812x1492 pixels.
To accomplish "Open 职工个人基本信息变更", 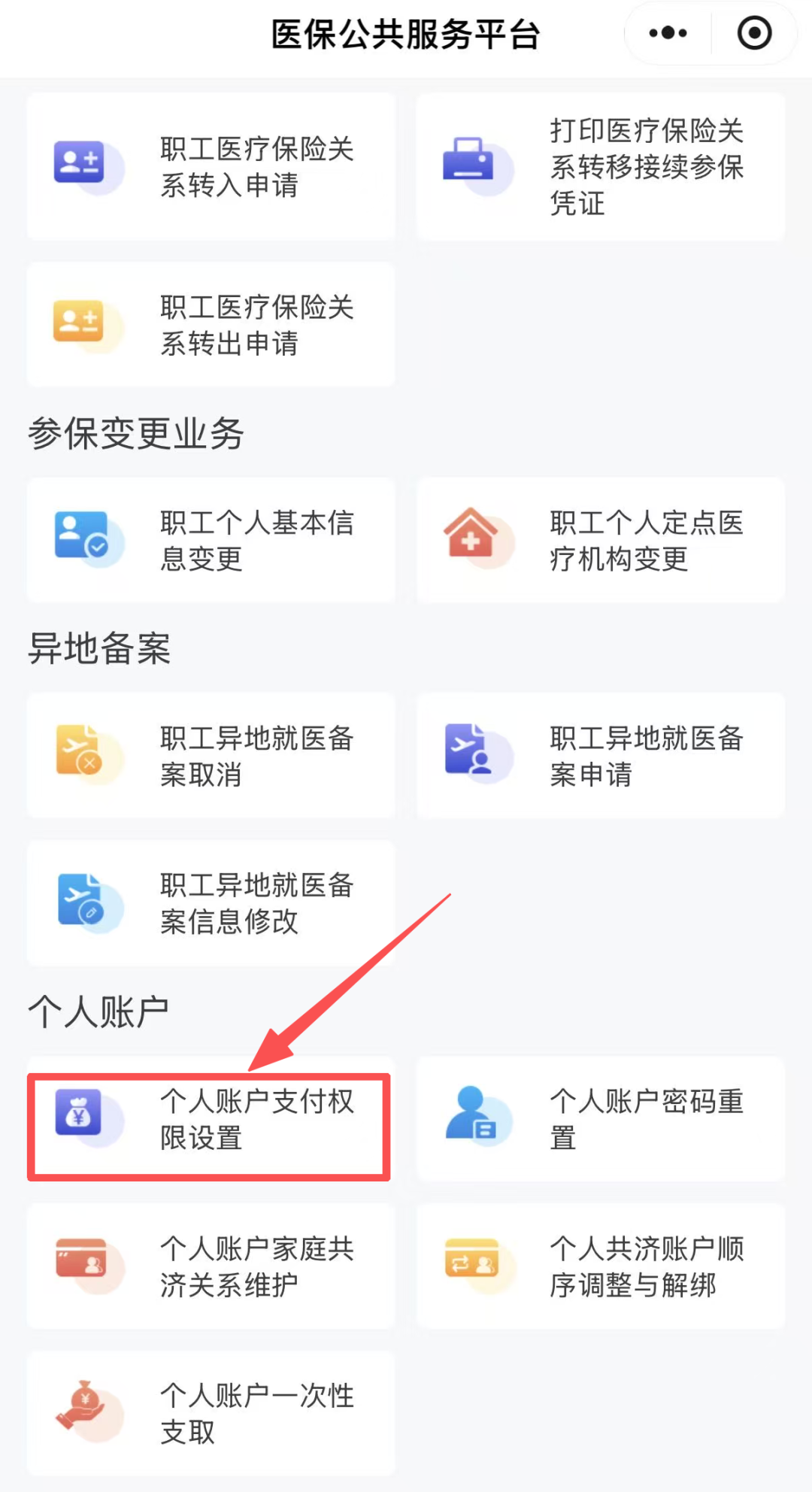I will (x=211, y=540).
